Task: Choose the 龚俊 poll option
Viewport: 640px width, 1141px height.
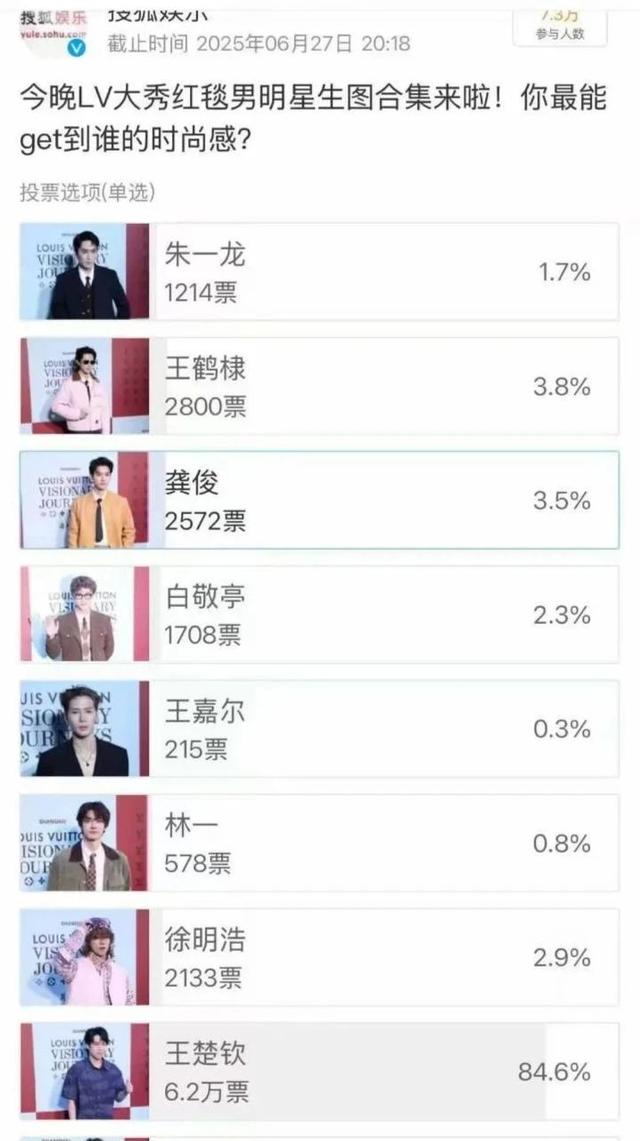Action: tap(320, 500)
